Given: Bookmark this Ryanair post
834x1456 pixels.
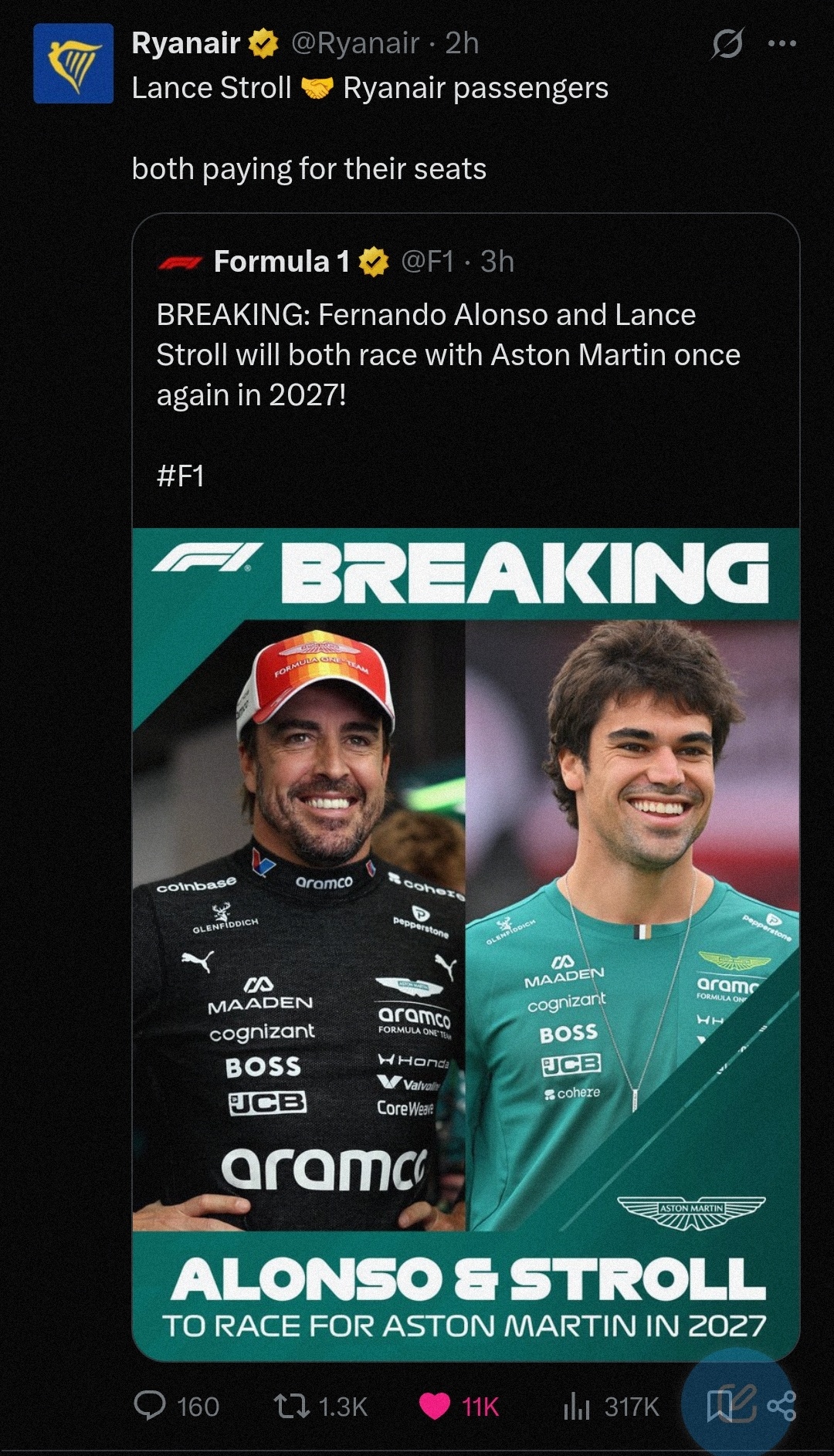Looking at the screenshot, I should click(x=720, y=1406).
